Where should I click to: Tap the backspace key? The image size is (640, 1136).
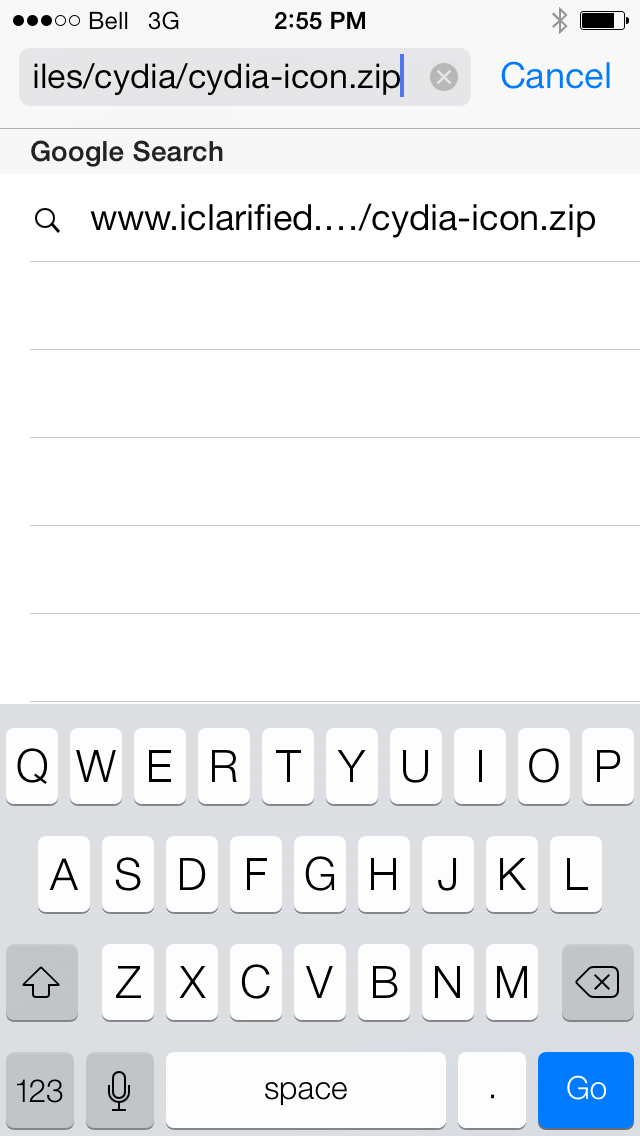coord(597,982)
